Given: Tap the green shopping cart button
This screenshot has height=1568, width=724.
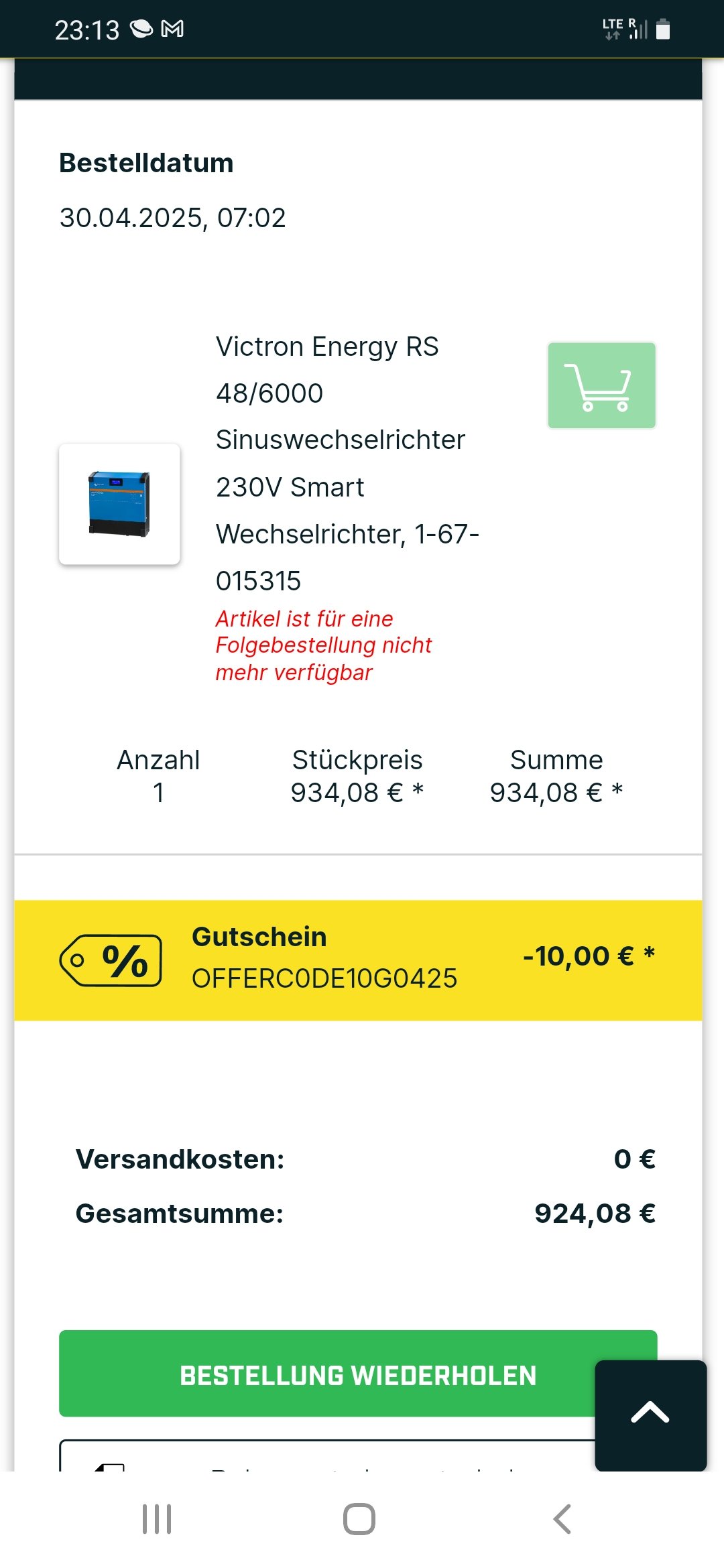Looking at the screenshot, I should 601,385.
